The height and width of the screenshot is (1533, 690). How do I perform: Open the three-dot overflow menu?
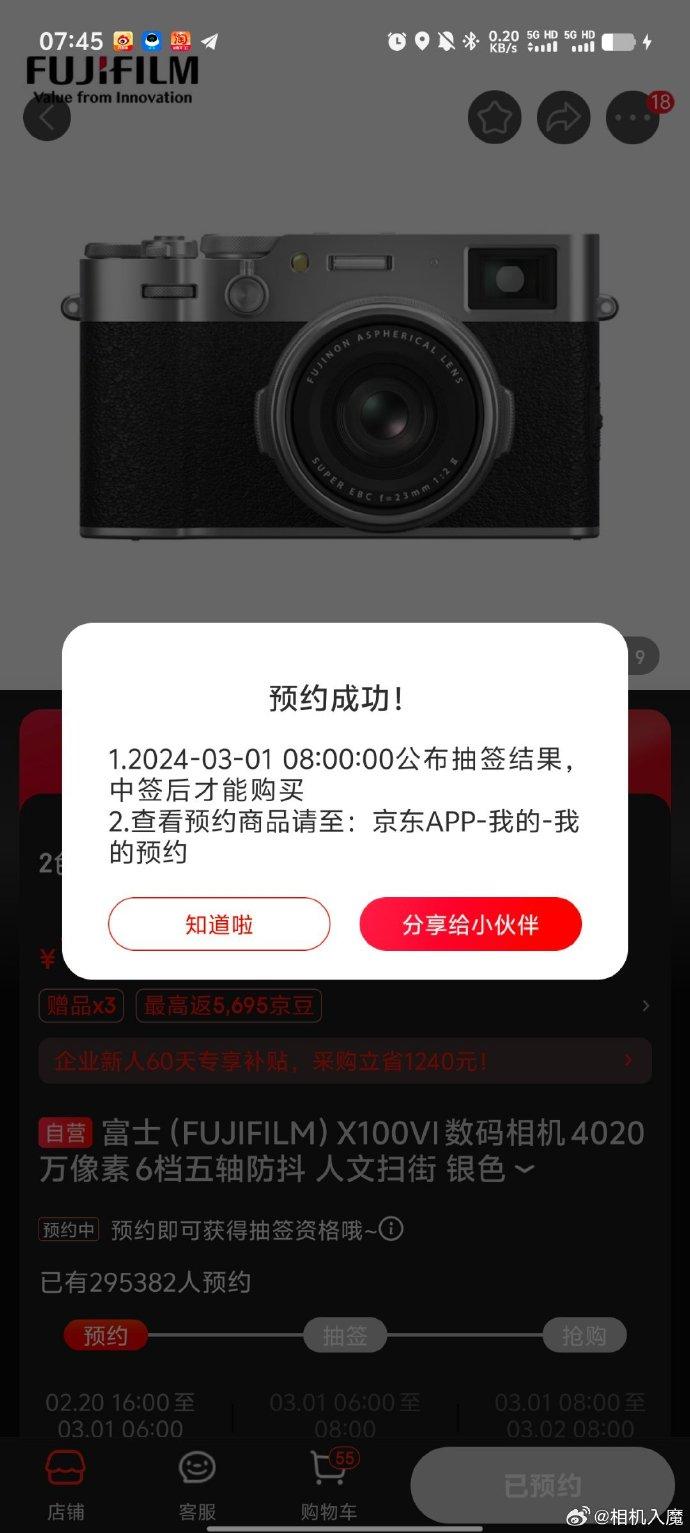[633, 118]
